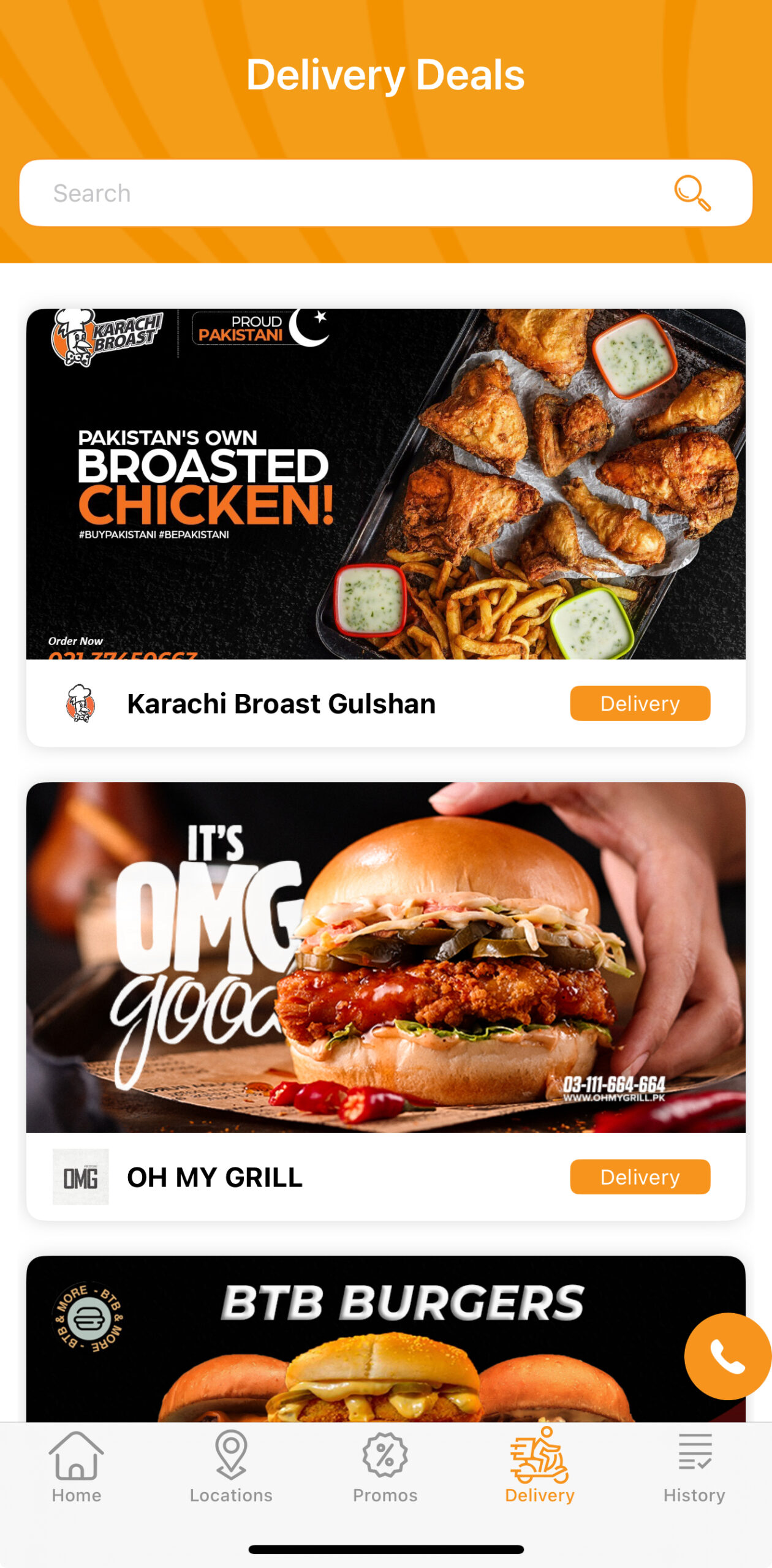
Task: Select the Delivery tab
Action: click(539, 1467)
